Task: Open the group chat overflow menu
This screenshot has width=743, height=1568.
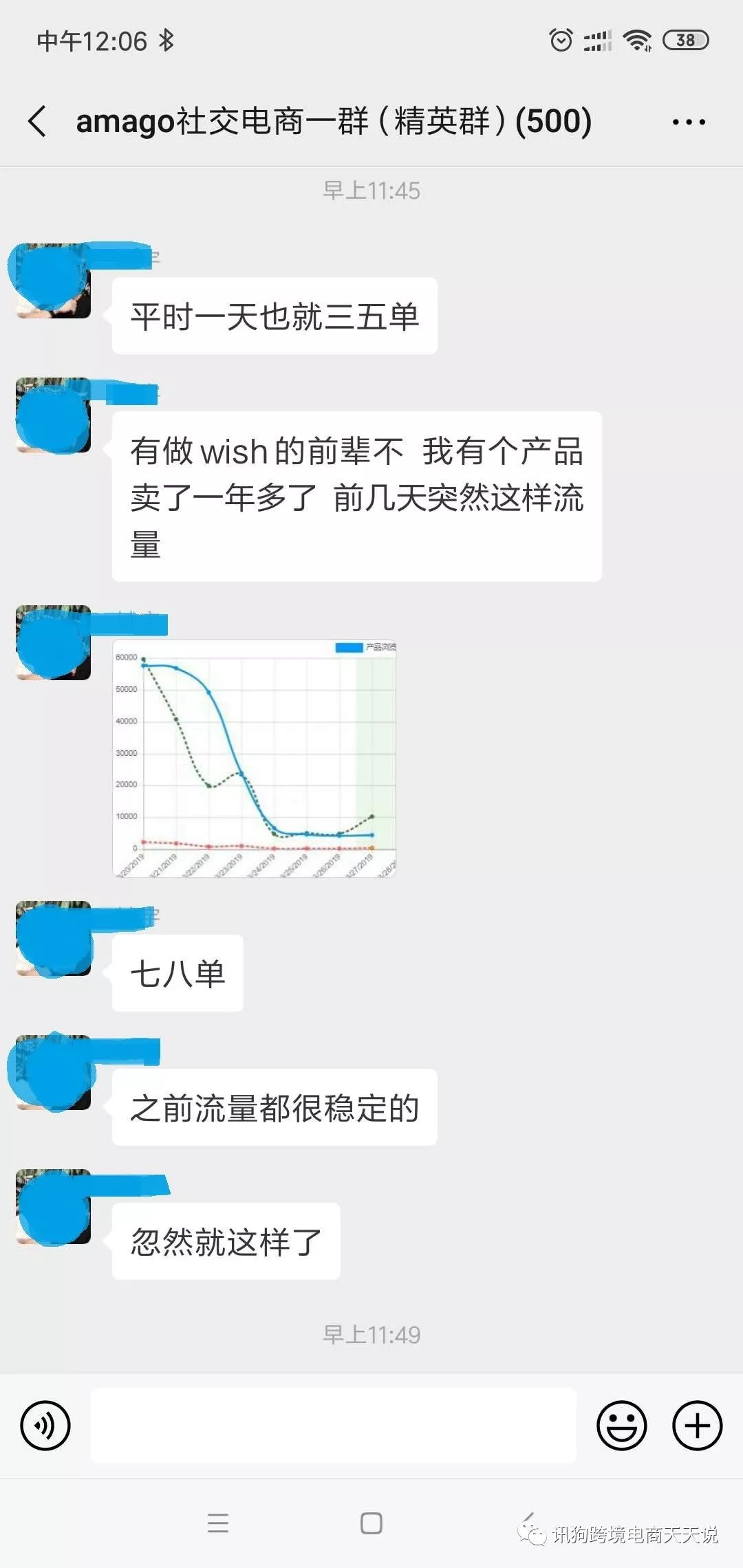Action: 689,122
